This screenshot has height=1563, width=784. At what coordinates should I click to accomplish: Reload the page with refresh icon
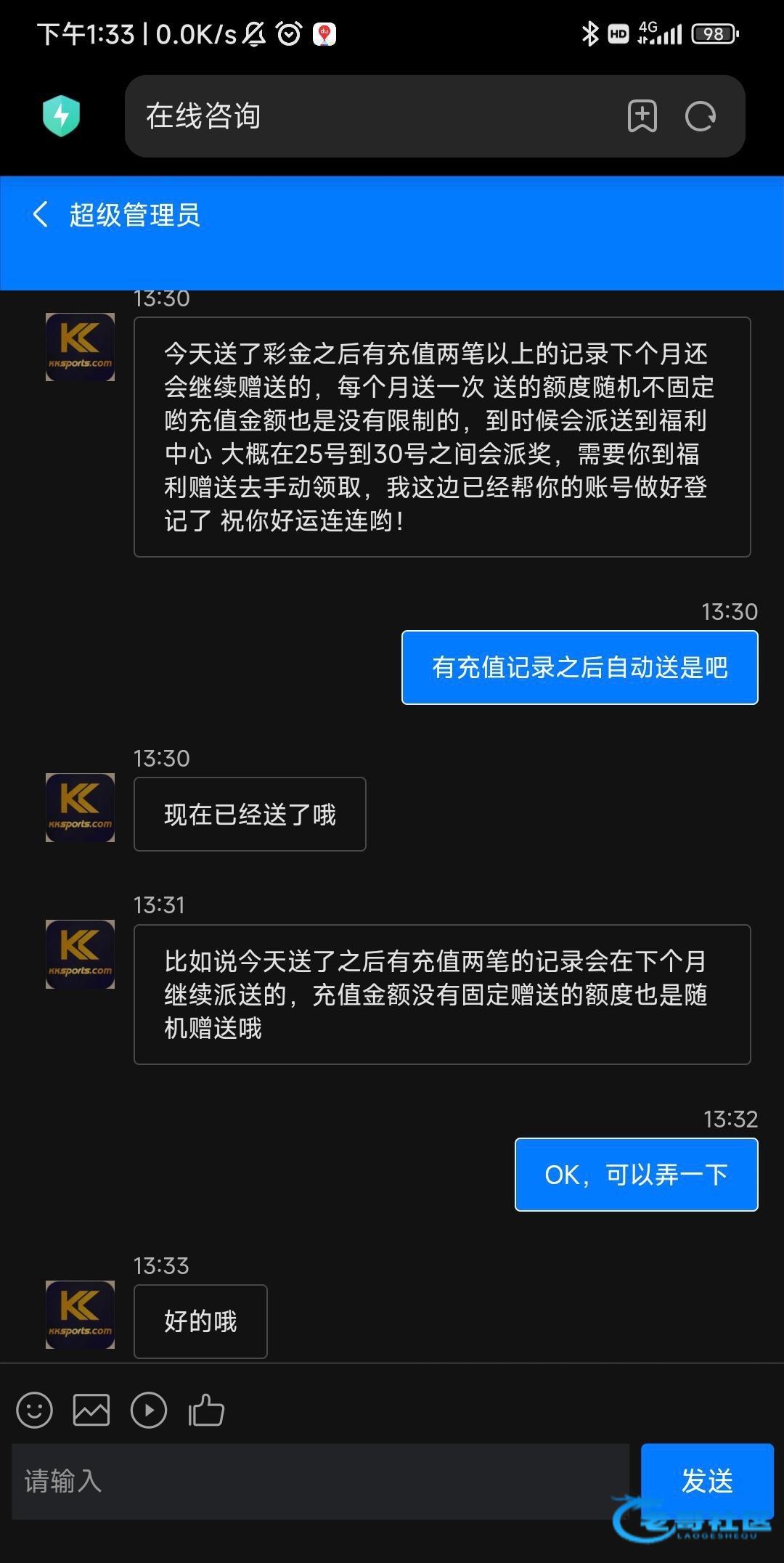(701, 116)
